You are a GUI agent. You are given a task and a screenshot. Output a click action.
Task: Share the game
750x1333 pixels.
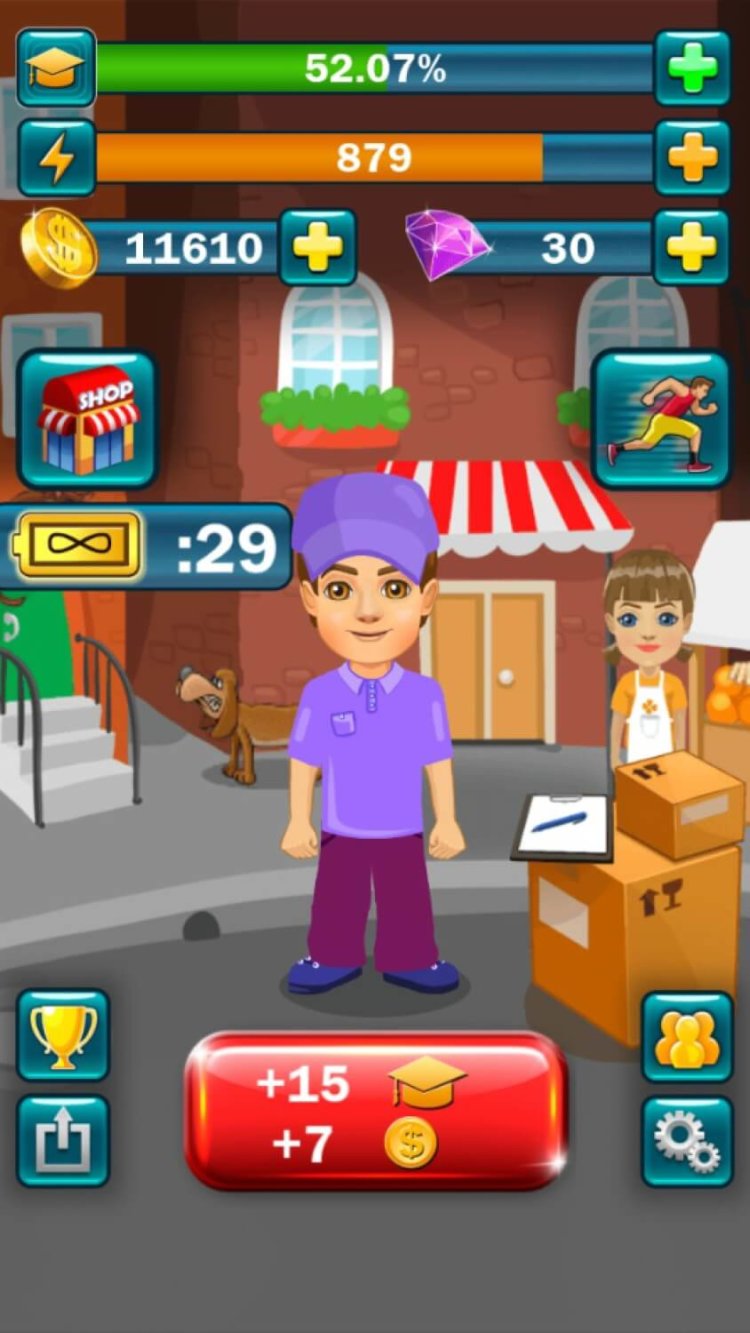coord(63,1141)
